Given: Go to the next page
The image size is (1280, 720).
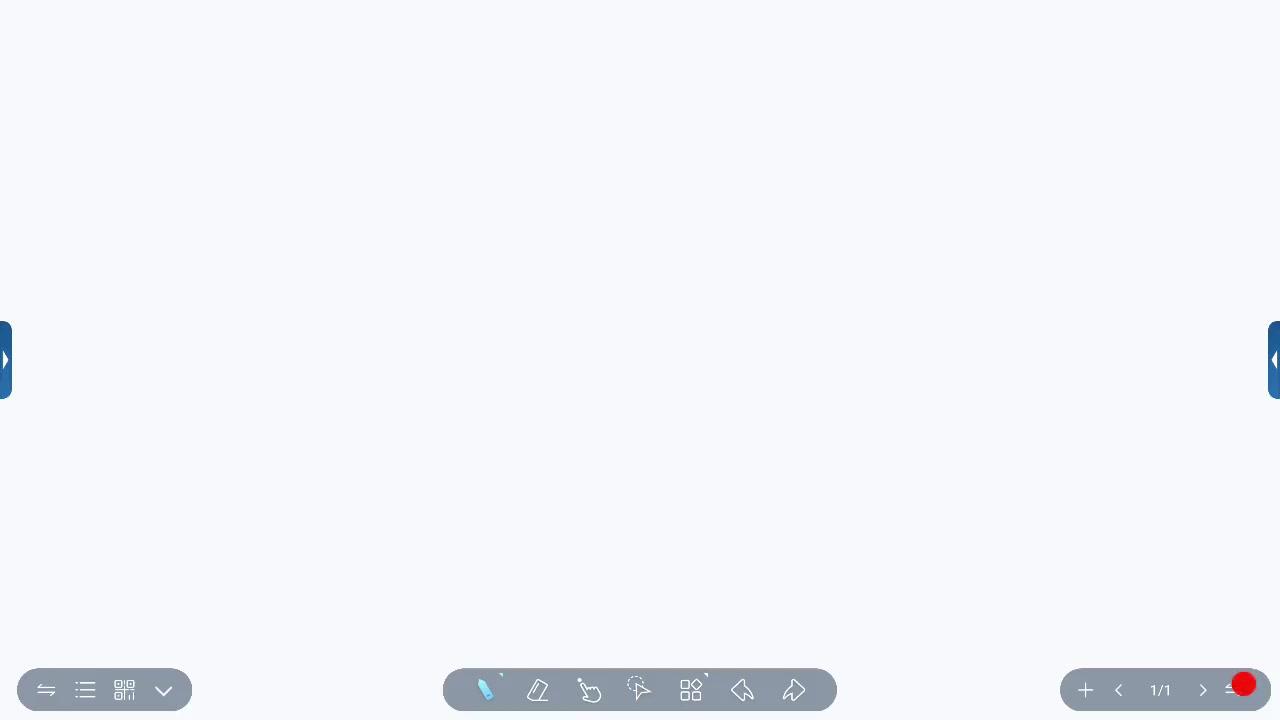Looking at the screenshot, I should pos(1203,690).
